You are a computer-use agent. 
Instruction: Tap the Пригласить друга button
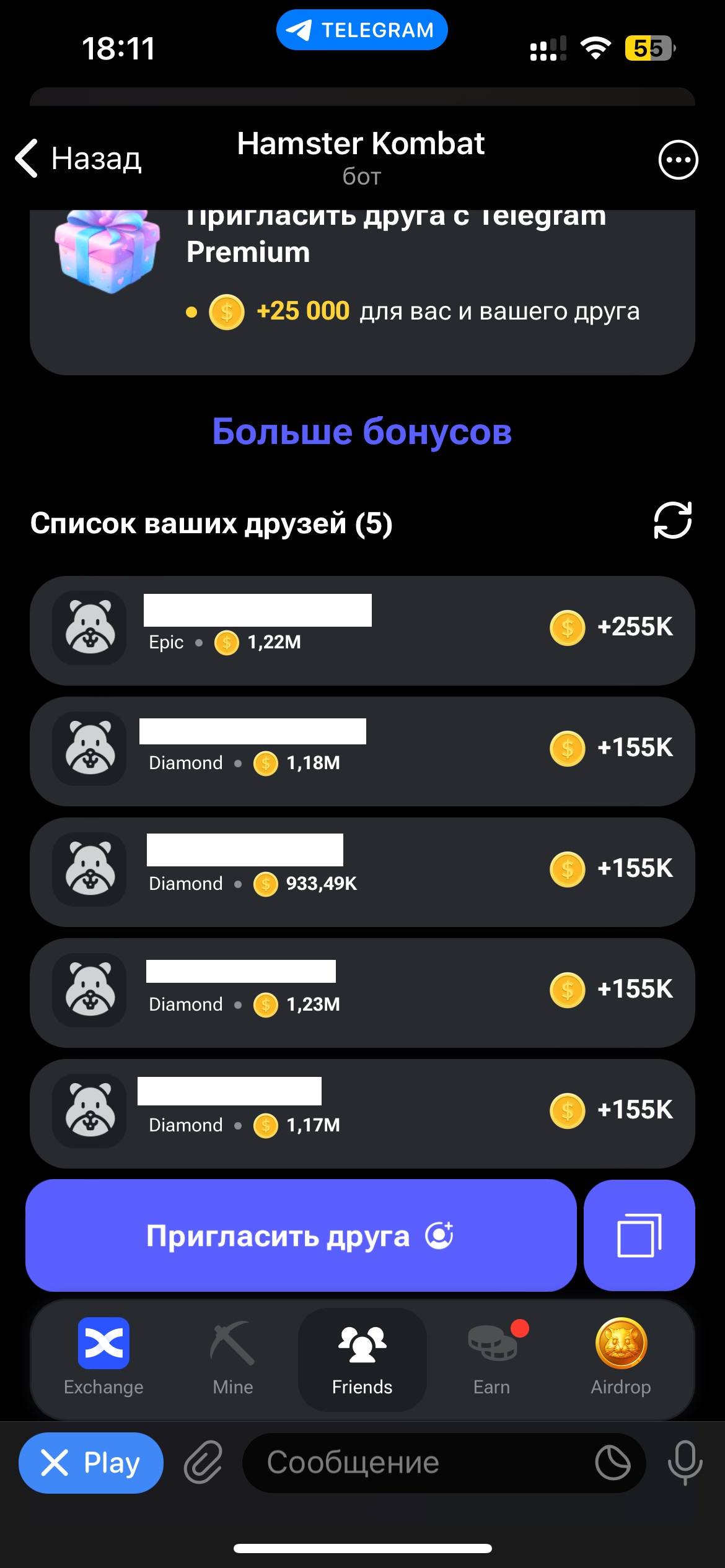point(301,1235)
